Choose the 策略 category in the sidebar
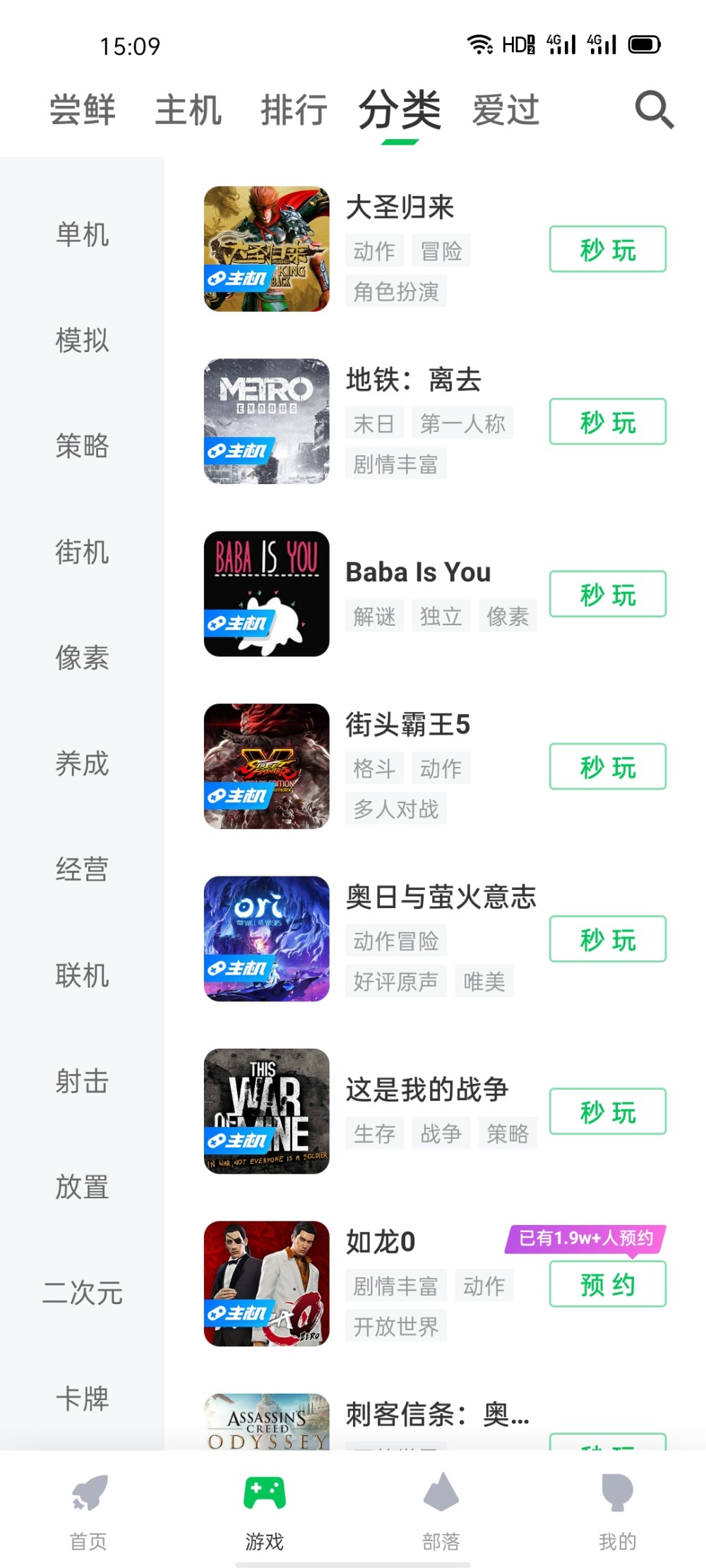Screen dimensions: 706x1568 [x=83, y=446]
